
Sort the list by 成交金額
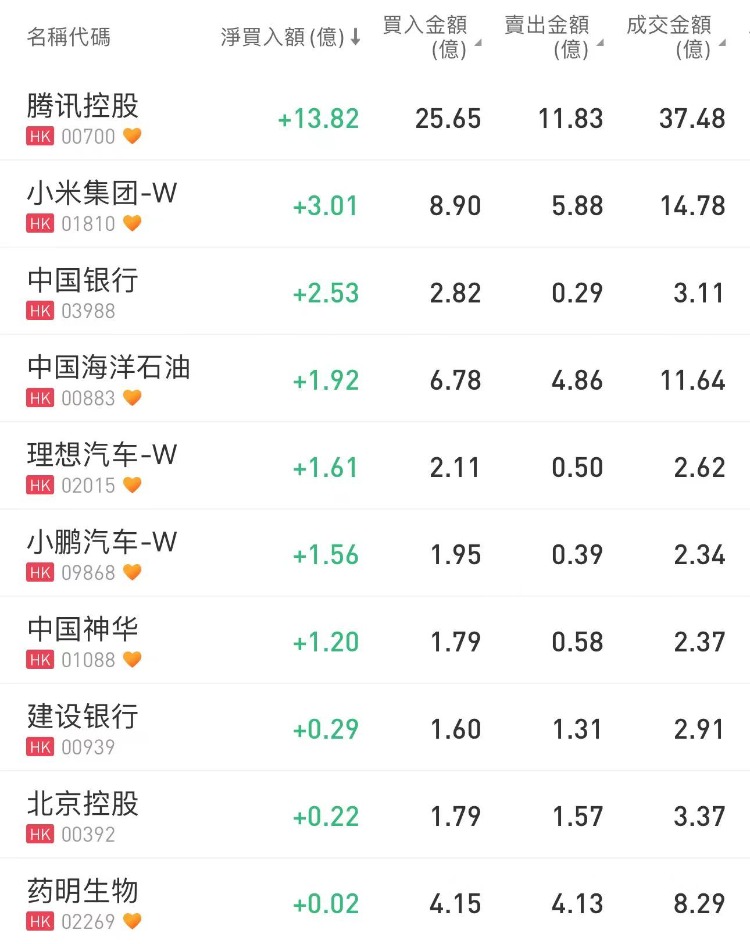point(675,37)
